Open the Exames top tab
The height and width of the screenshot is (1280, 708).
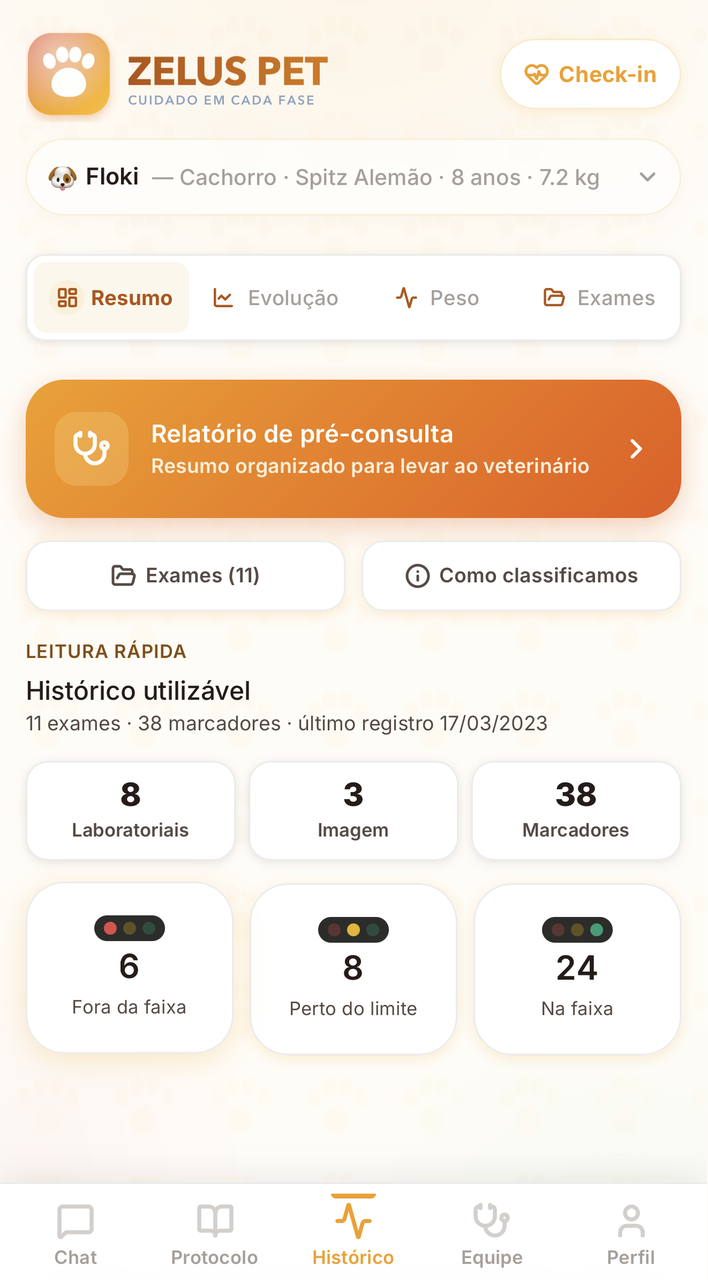tap(598, 298)
